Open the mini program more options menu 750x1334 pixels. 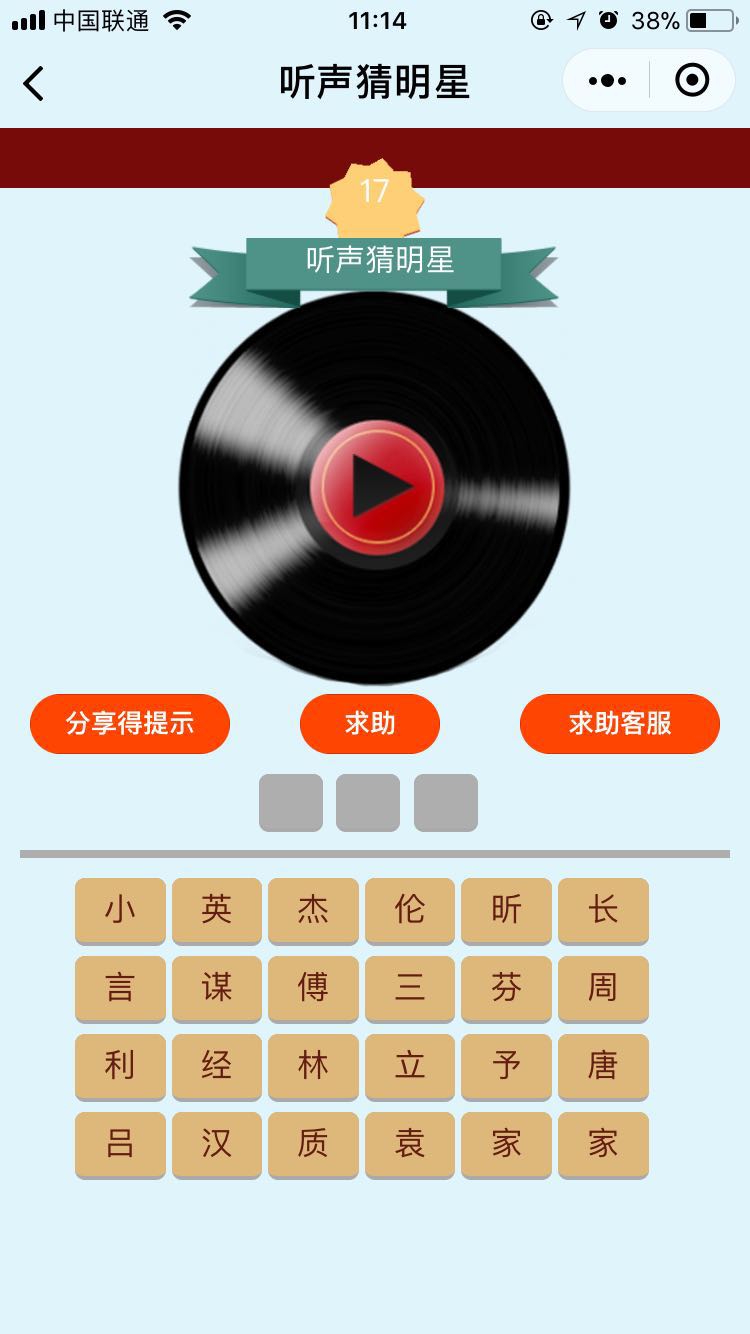coord(607,81)
